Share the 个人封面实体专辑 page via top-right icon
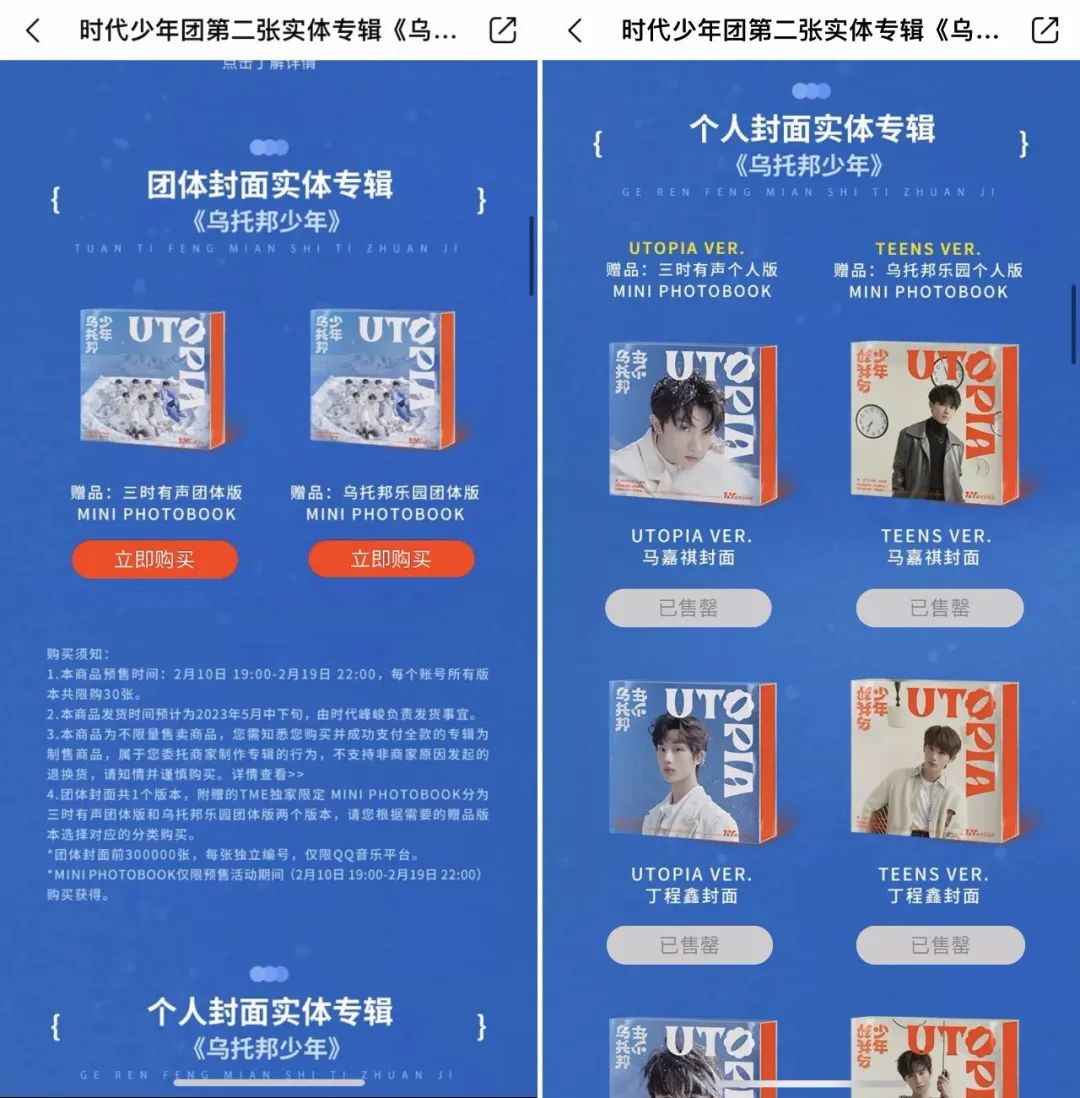This screenshot has height=1098, width=1080. point(1044,30)
